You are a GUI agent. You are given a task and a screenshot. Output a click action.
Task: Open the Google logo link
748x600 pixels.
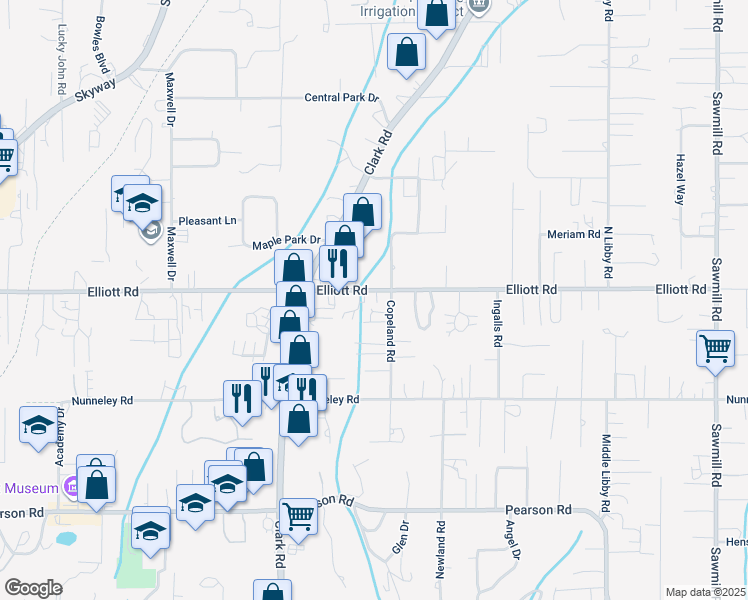(x=33, y=587)
